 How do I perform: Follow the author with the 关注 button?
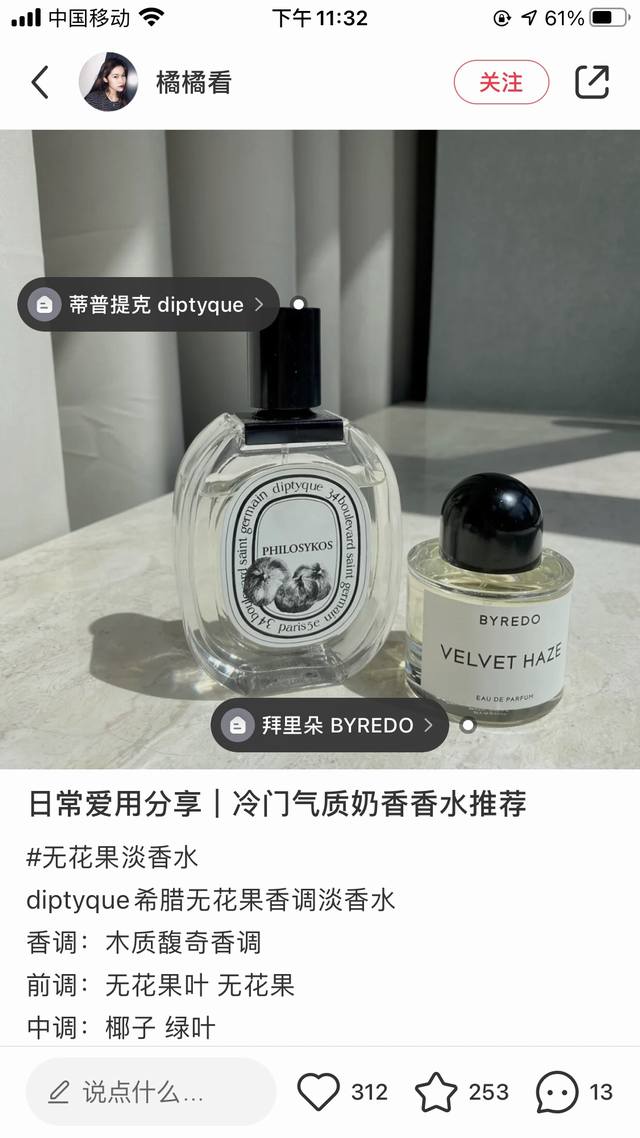pos(501,82)
